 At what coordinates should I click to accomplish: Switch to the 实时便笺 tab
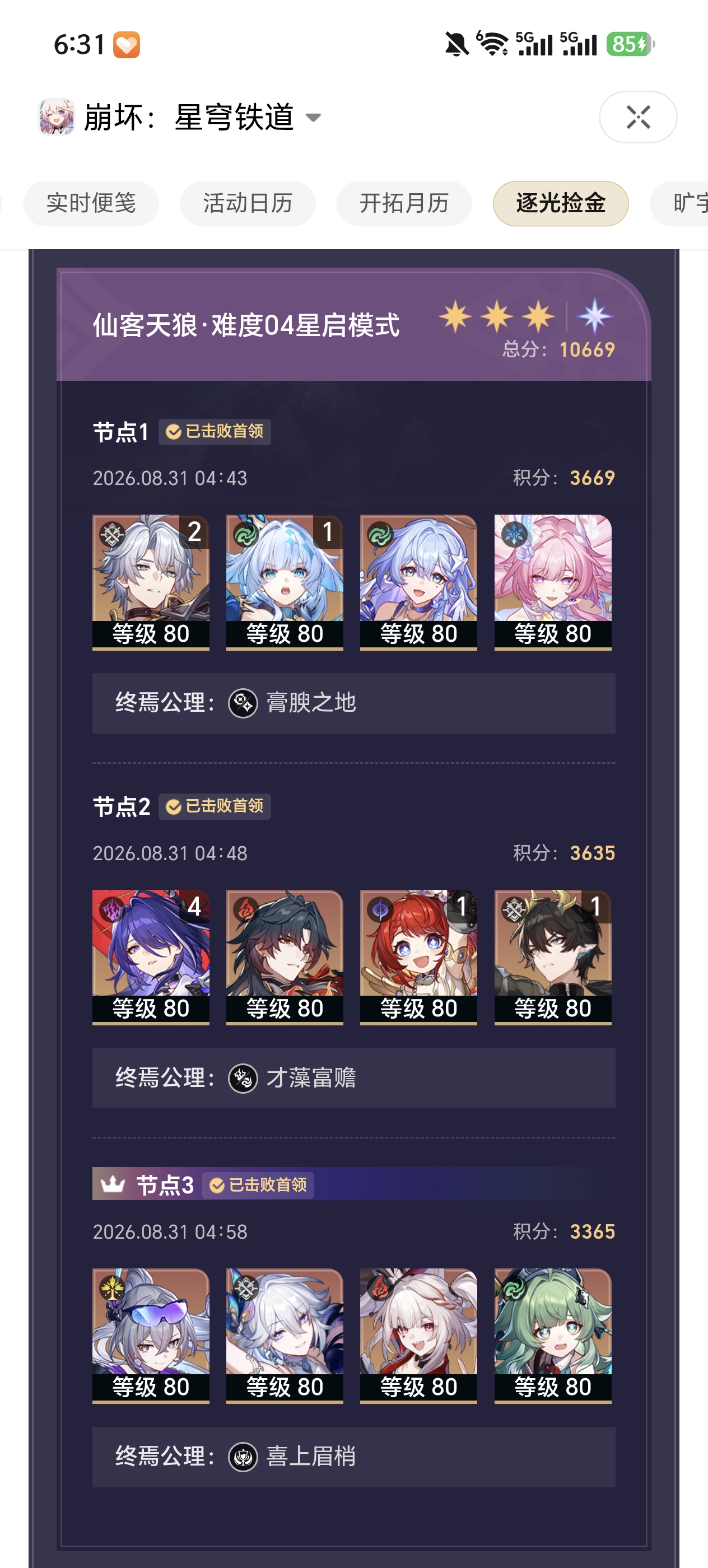click(x=91, y=203)
